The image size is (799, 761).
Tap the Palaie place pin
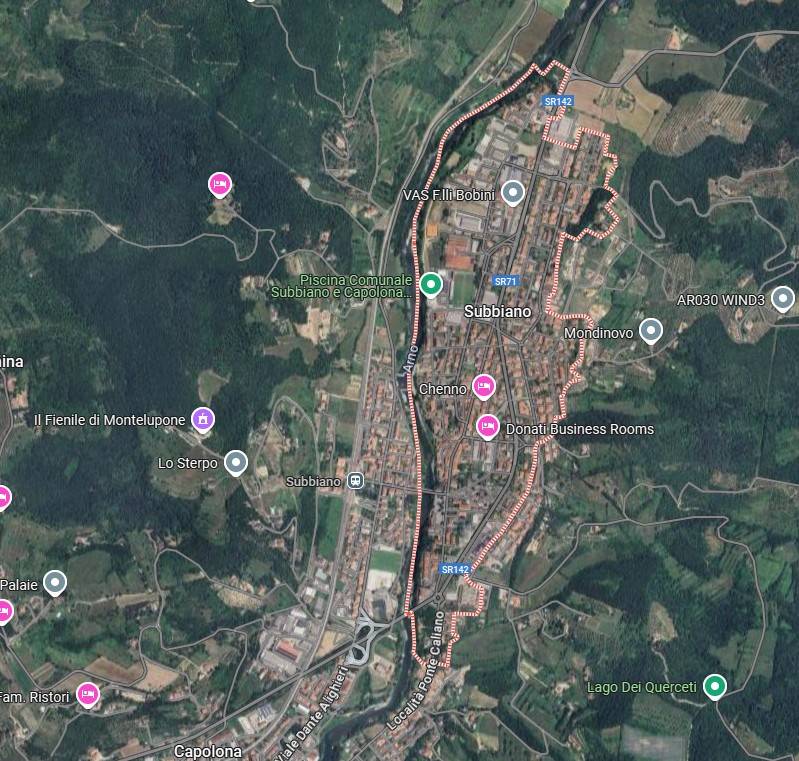(x=55, y=582)
